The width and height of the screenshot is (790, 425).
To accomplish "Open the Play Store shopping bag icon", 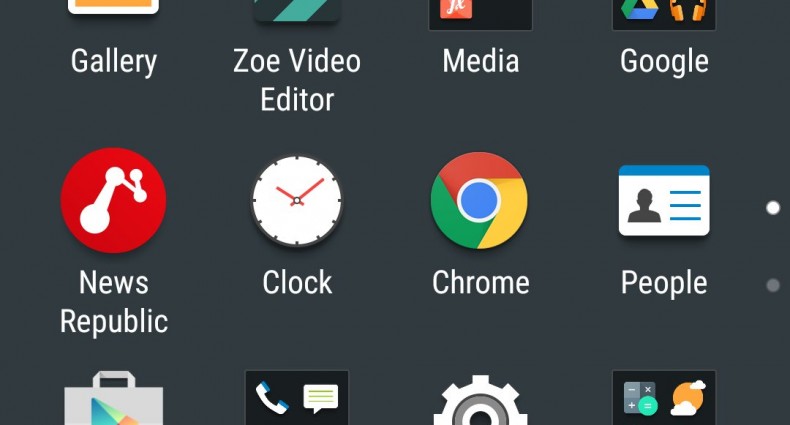I will click(113, 400).
